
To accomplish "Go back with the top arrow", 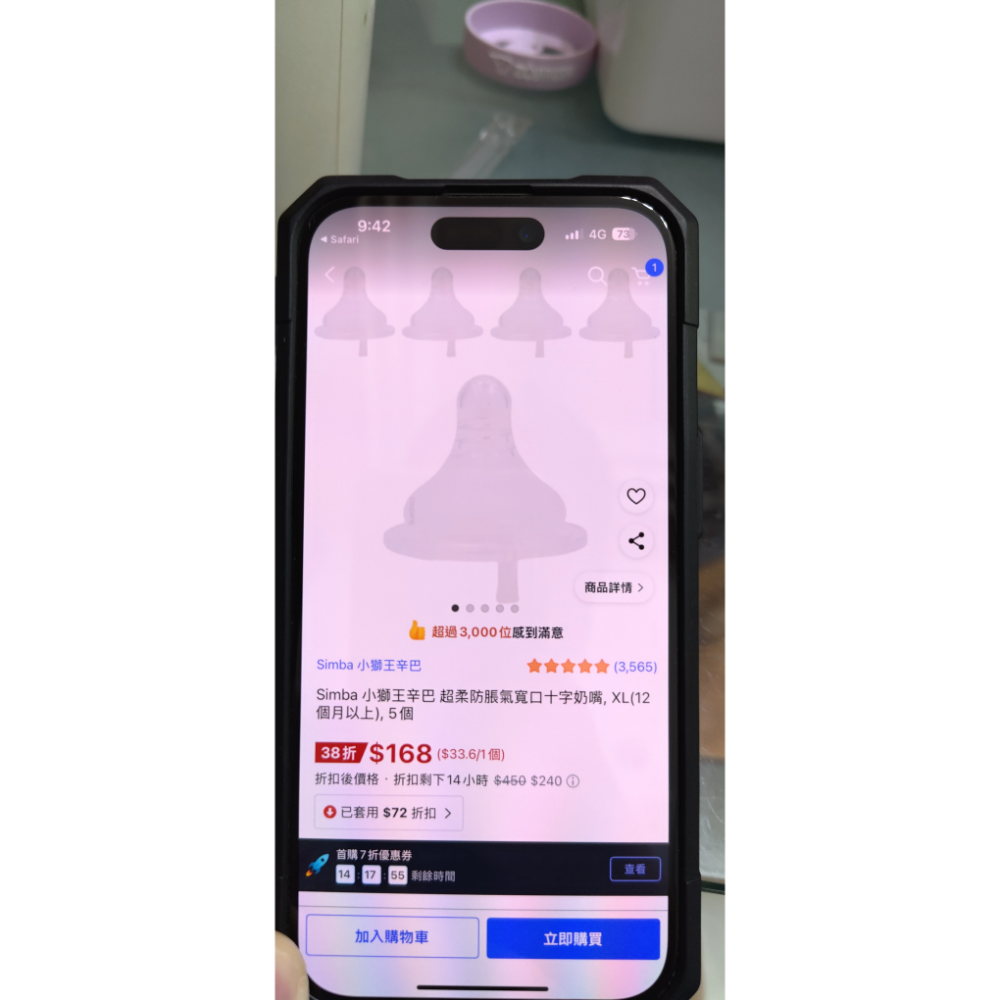I will tap(330, 275).
